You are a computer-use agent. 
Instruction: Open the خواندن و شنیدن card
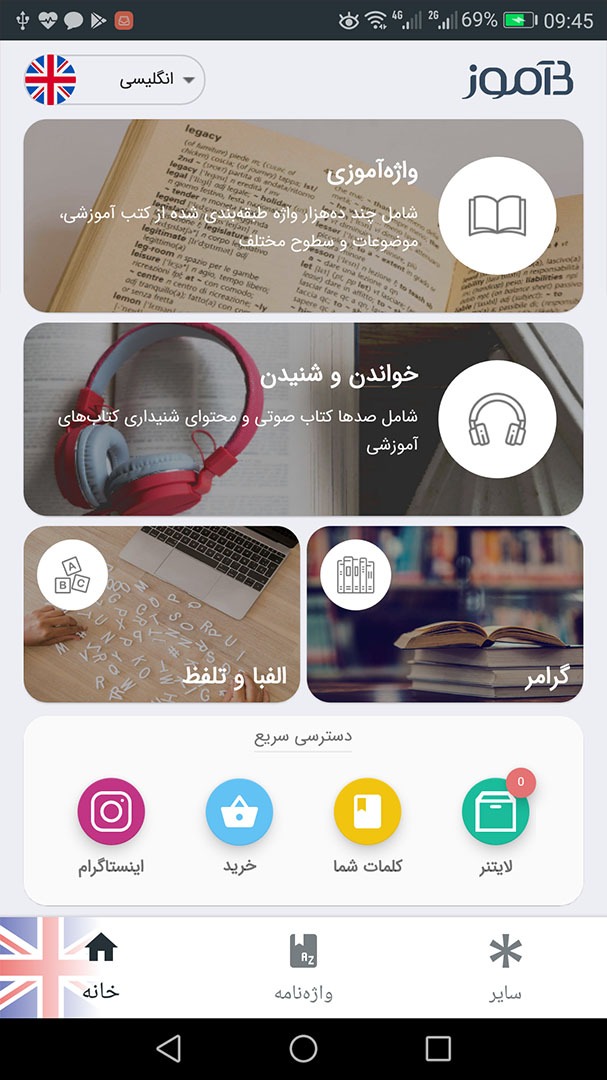click(x=303, y=419)
